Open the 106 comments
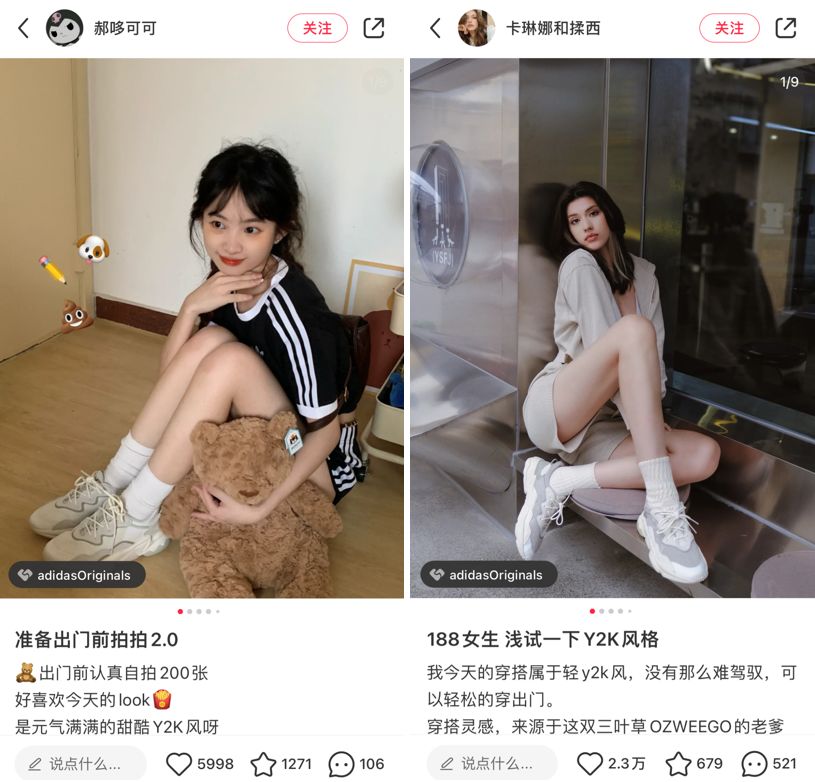This screenshot has height=782, width=815. coord(341,764)
